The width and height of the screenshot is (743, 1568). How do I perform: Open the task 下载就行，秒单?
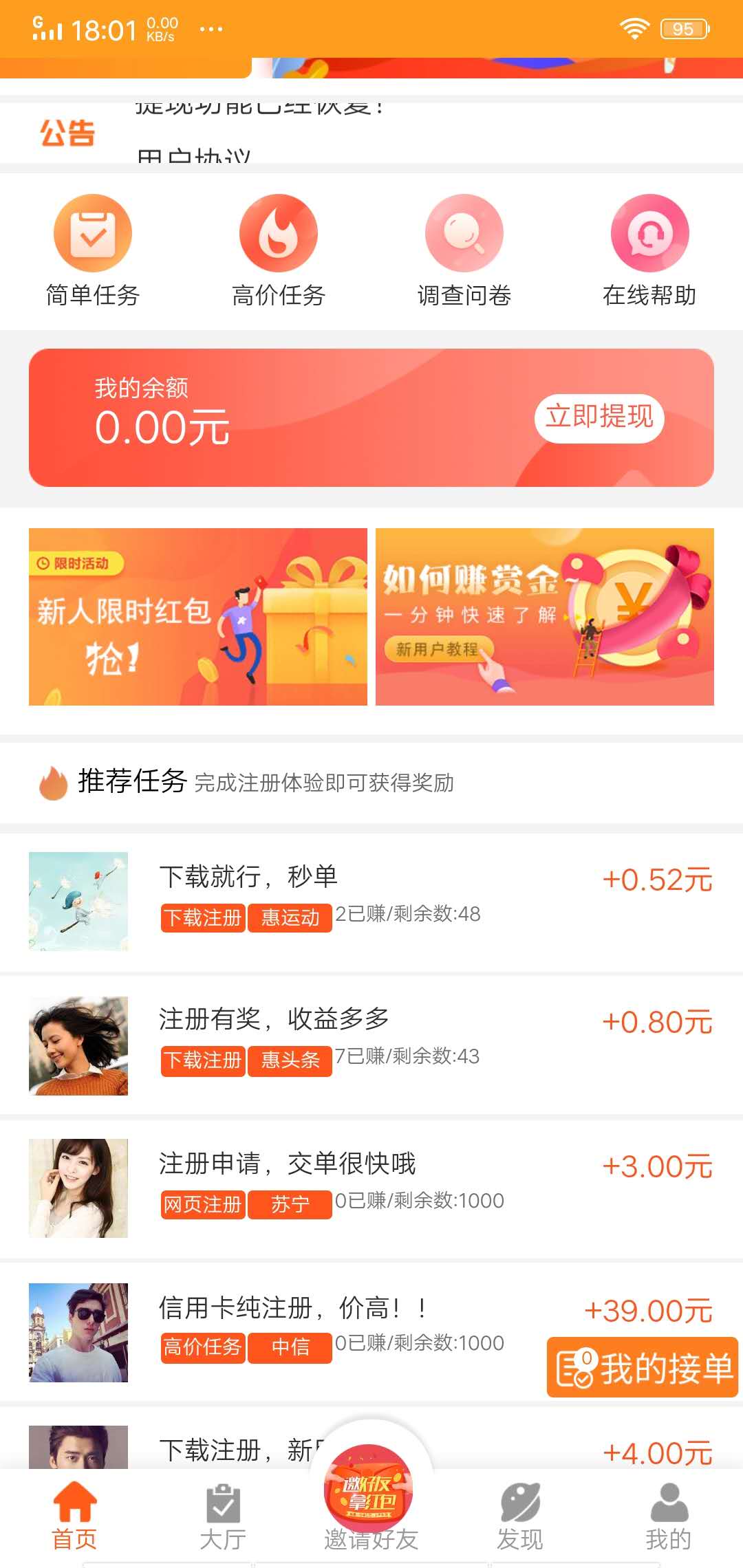coord(371,901)
